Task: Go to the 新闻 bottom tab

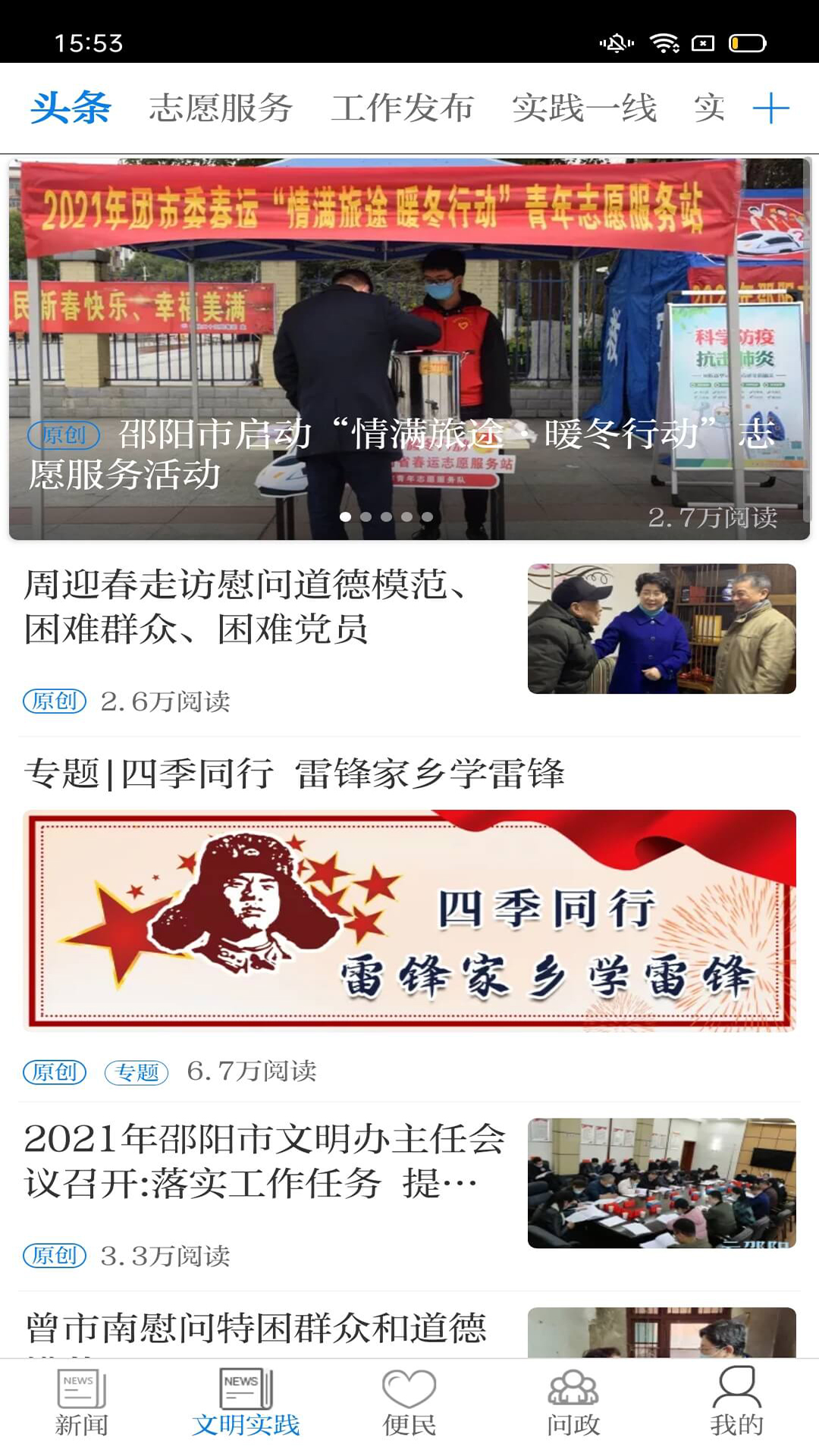Action: pos(82,1404)
